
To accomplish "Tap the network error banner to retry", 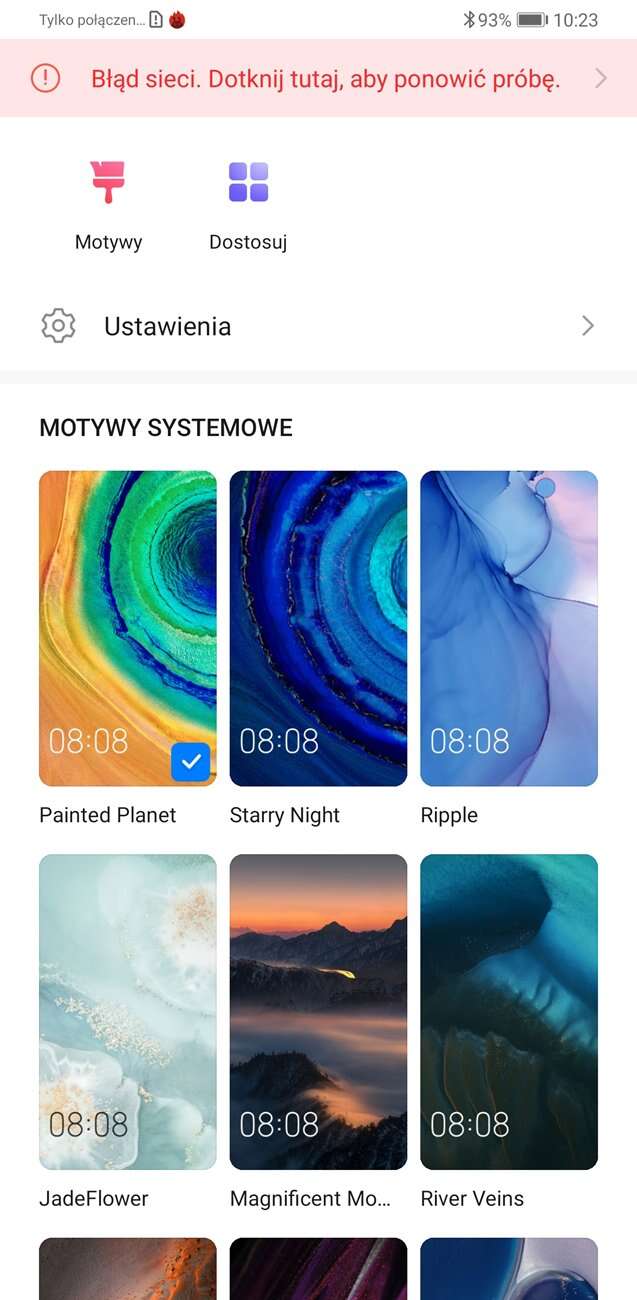I will 318,79.
